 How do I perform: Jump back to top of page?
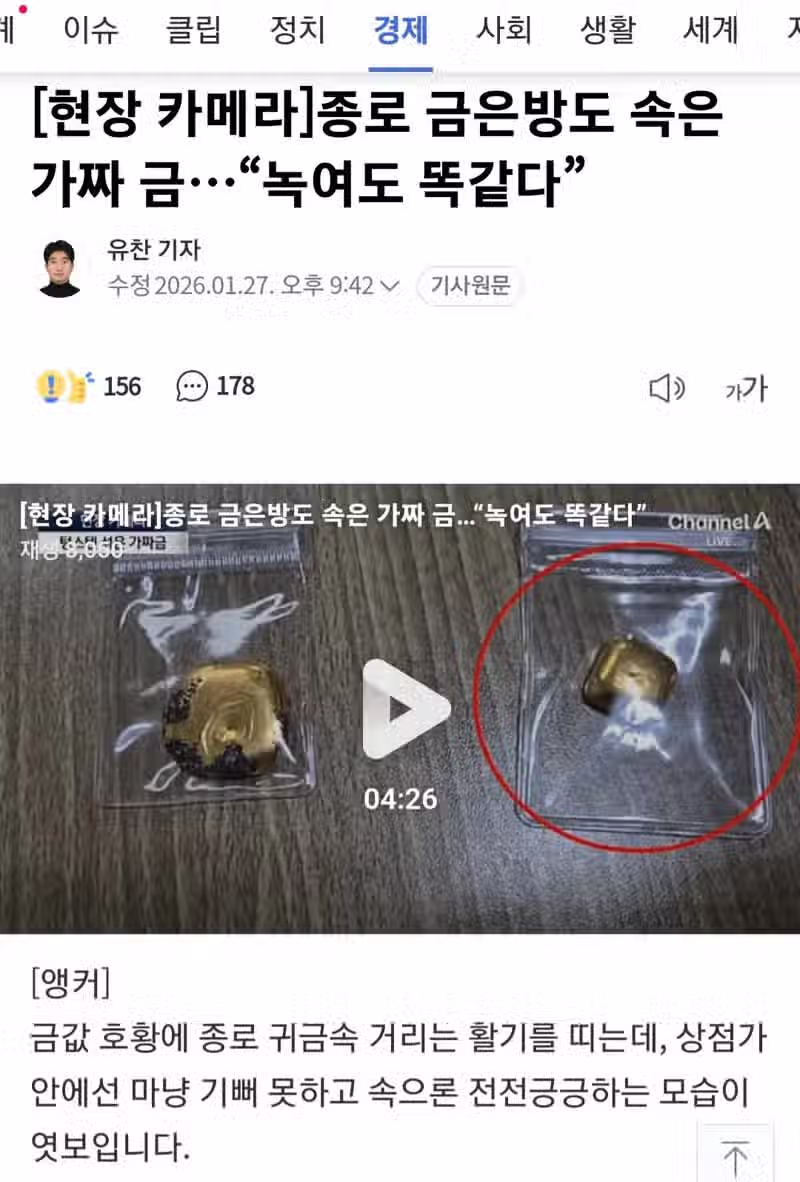tap(735, 1156)
